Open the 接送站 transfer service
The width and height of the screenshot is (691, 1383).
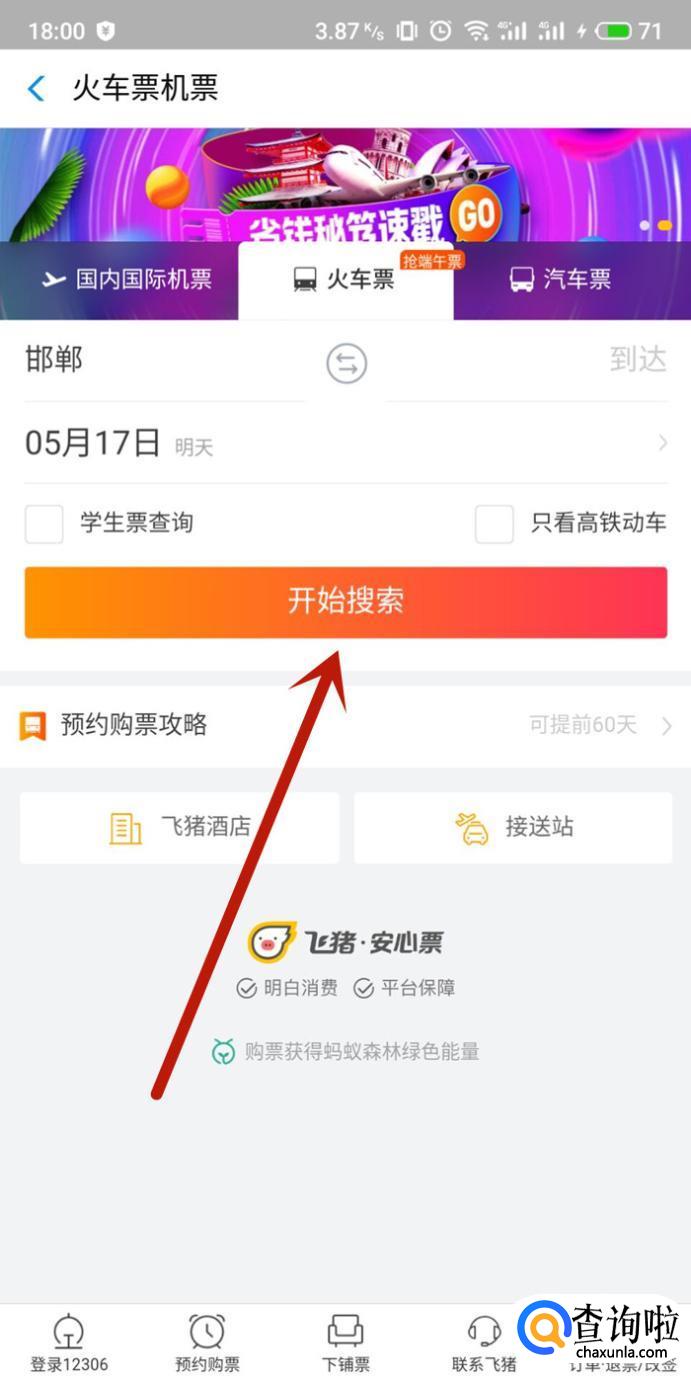click(513, 828)
